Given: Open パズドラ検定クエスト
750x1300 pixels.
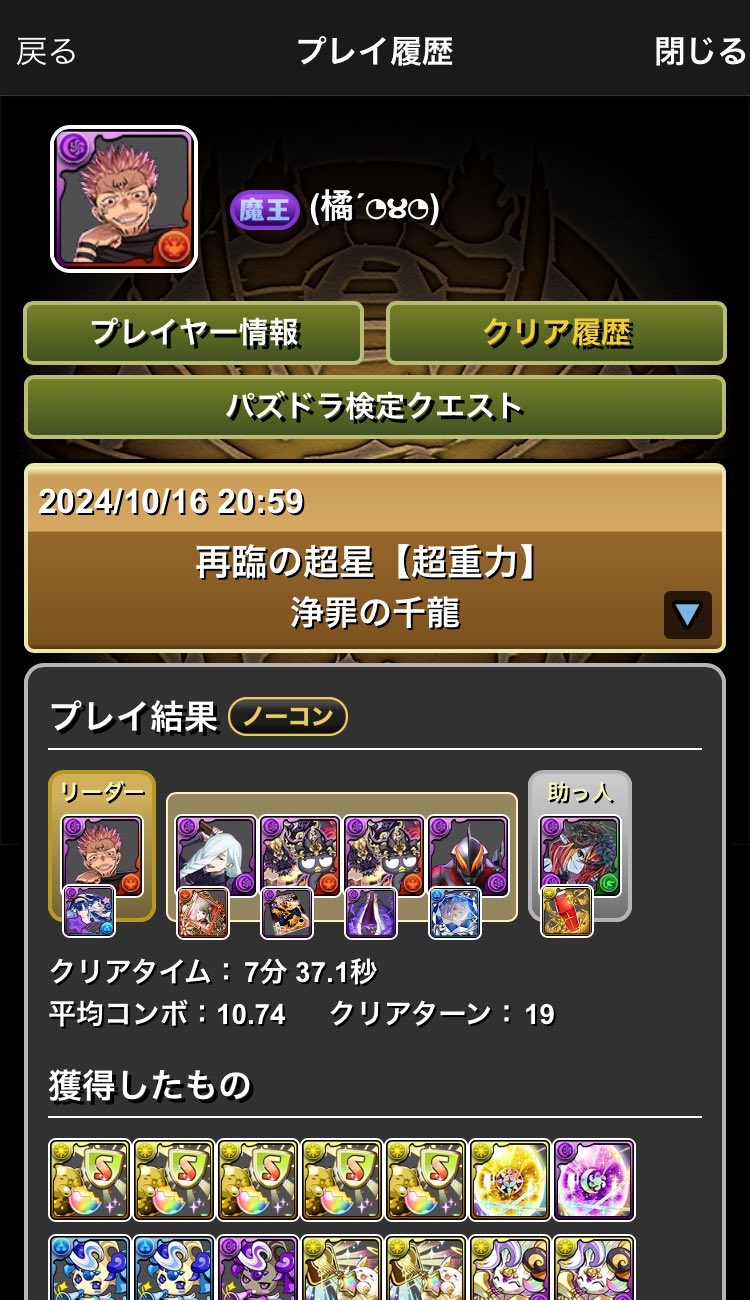Looking at the screenshot, I should tap(375, 407).
